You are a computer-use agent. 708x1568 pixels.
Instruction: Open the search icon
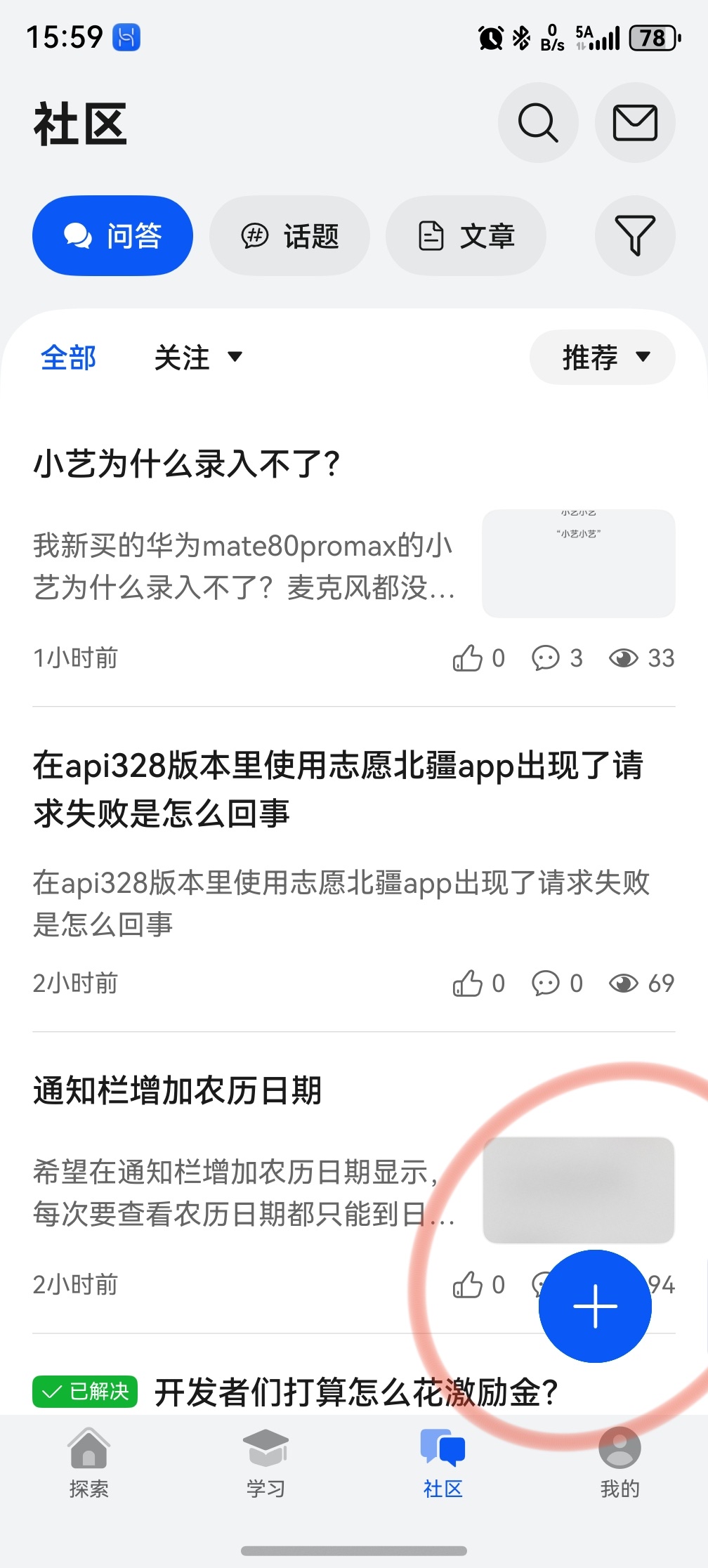(537, 123)
